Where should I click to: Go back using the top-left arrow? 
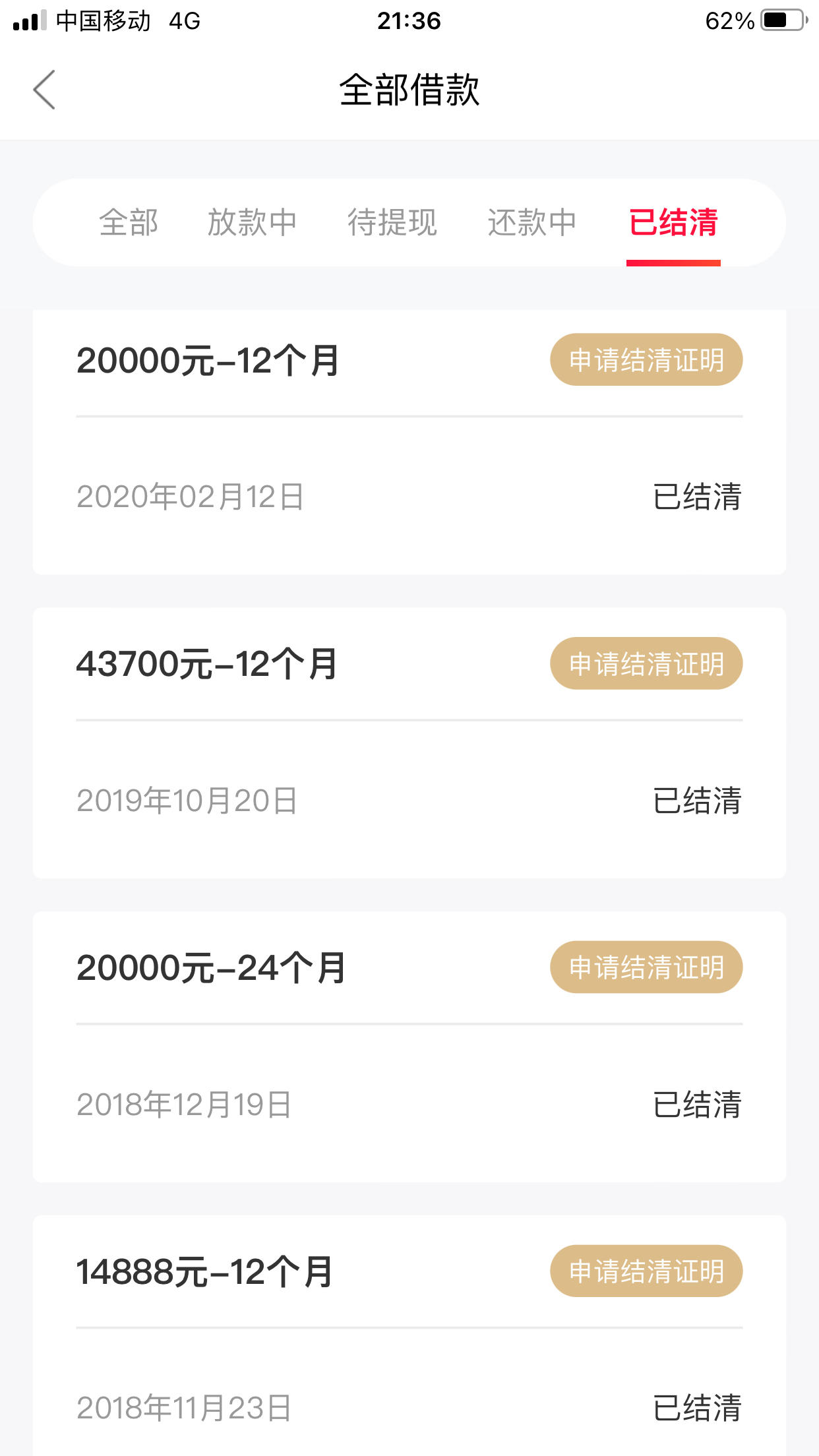pos(44,90)
